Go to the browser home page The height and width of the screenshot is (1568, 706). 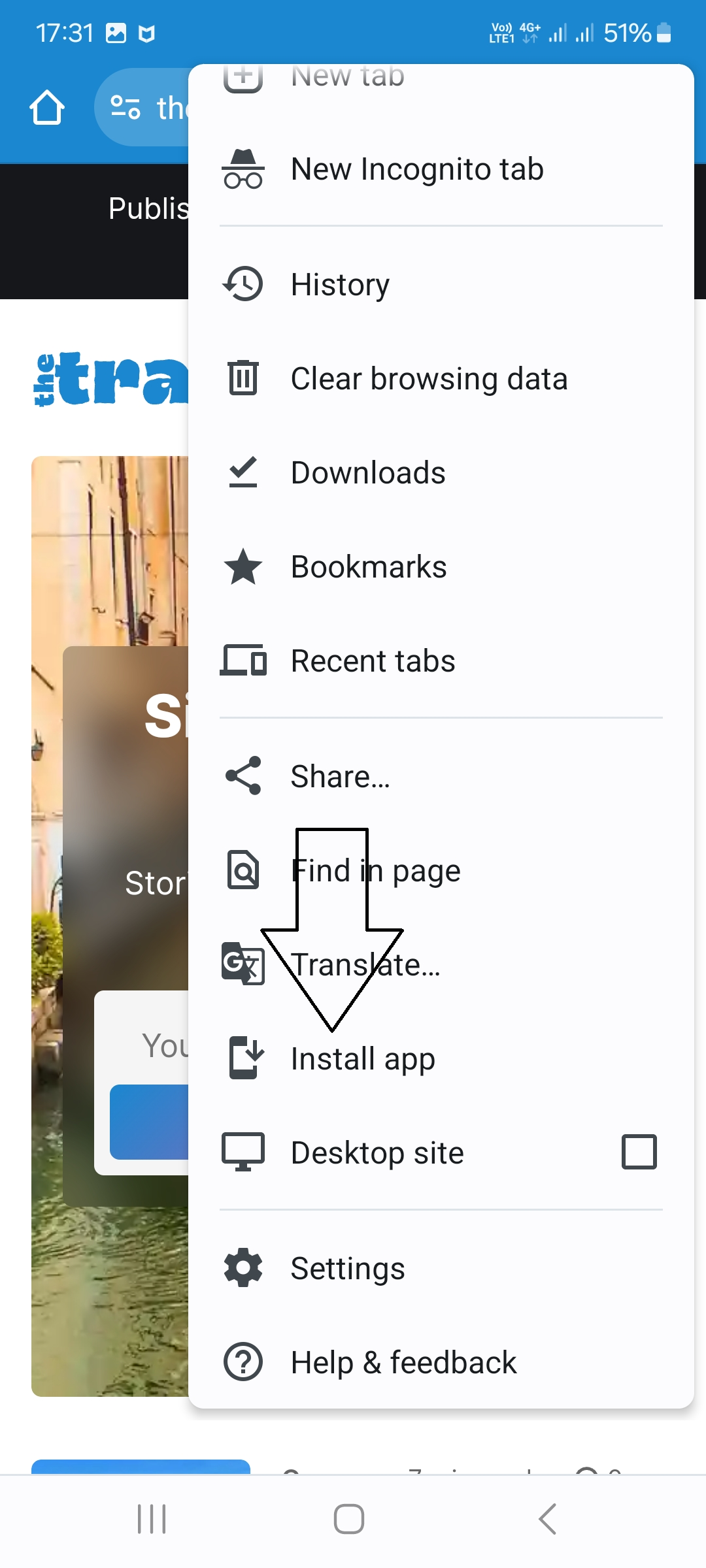click(x=47, y=108)
